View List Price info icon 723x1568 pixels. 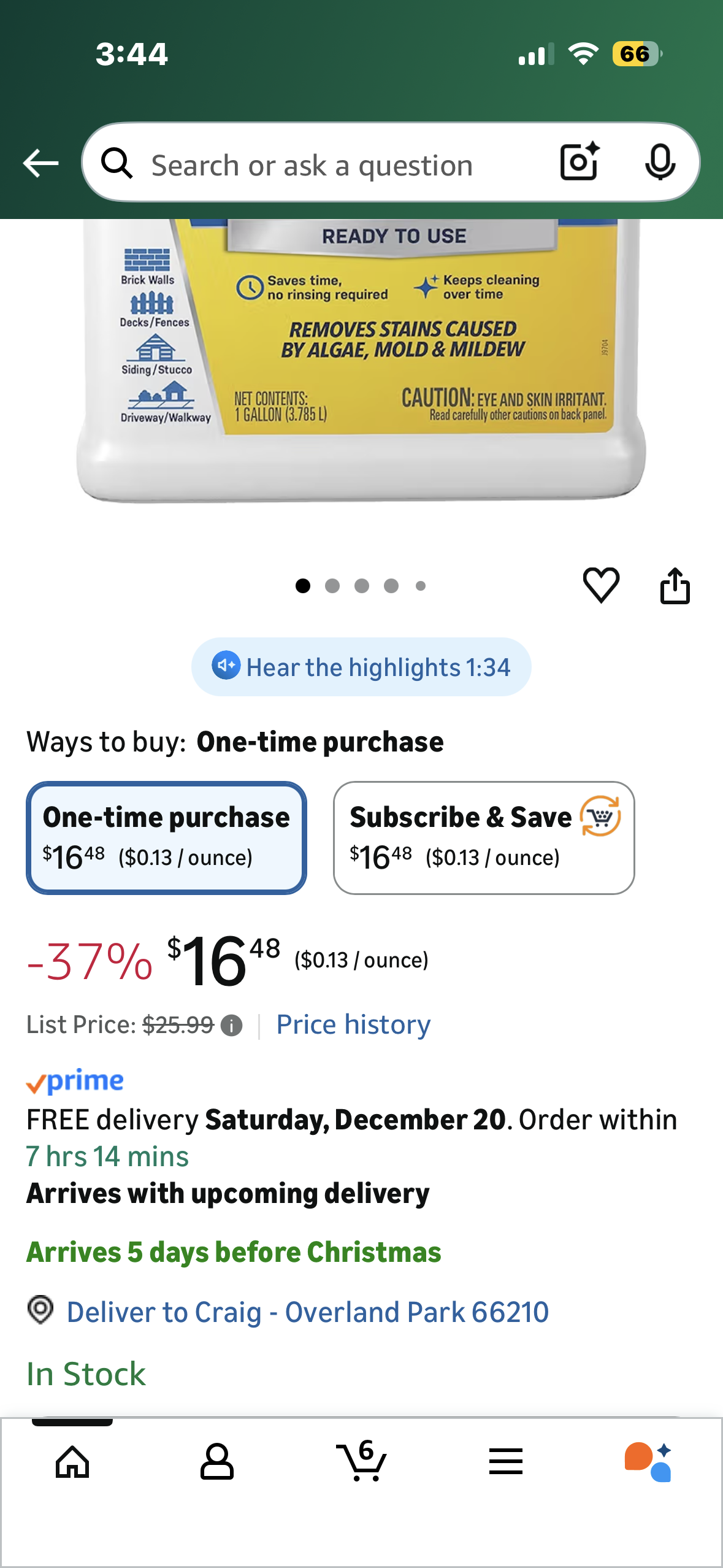[231, 1025]
